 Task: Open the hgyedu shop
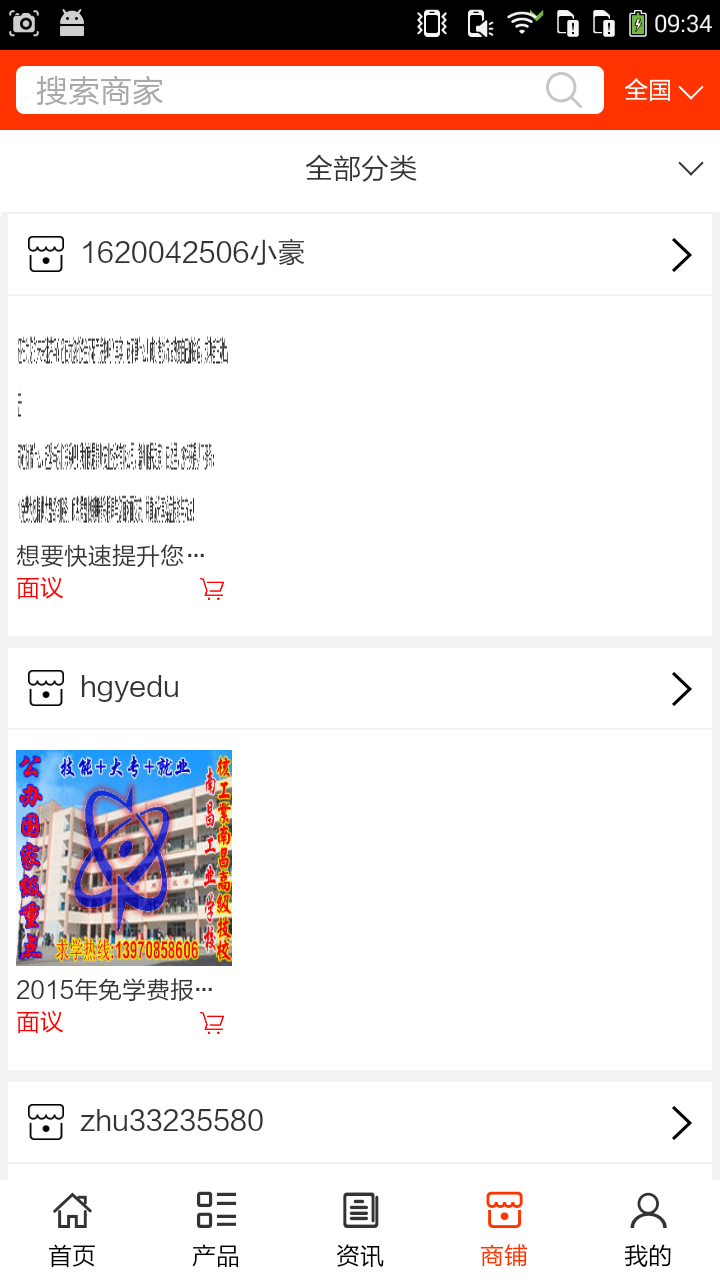point(360,688)
